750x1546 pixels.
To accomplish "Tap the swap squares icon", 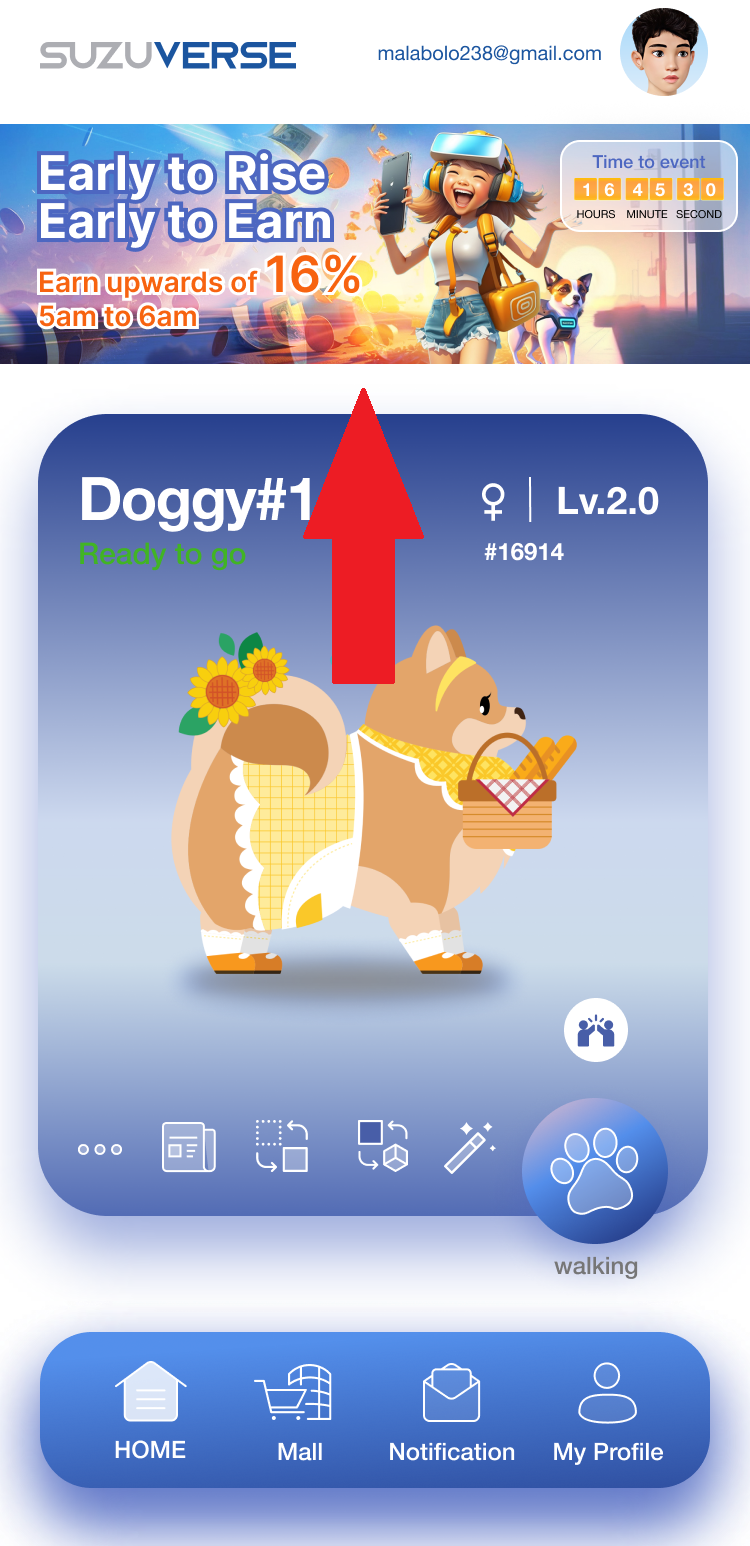I will pos(282,1146).
